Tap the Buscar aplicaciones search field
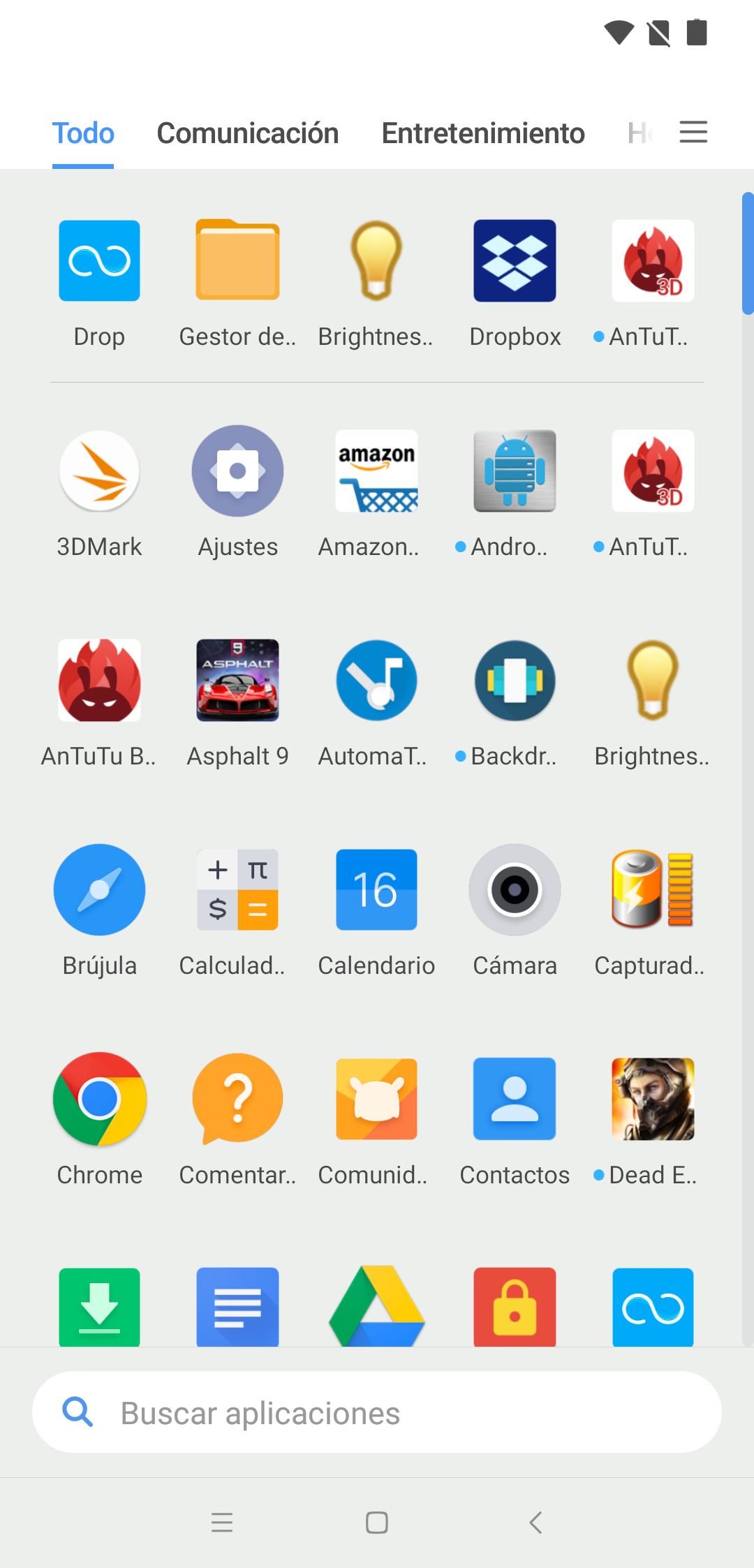 [x=377, y=1412]
